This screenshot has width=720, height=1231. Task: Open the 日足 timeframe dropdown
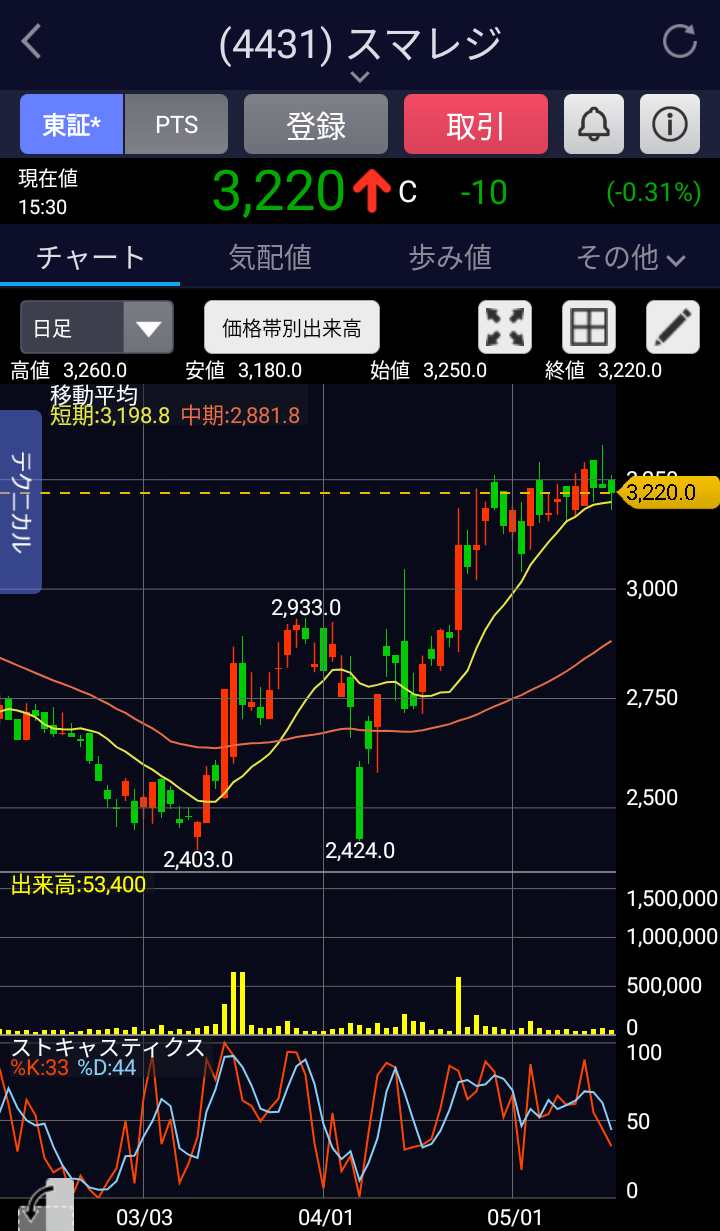[x=97, y=328]
